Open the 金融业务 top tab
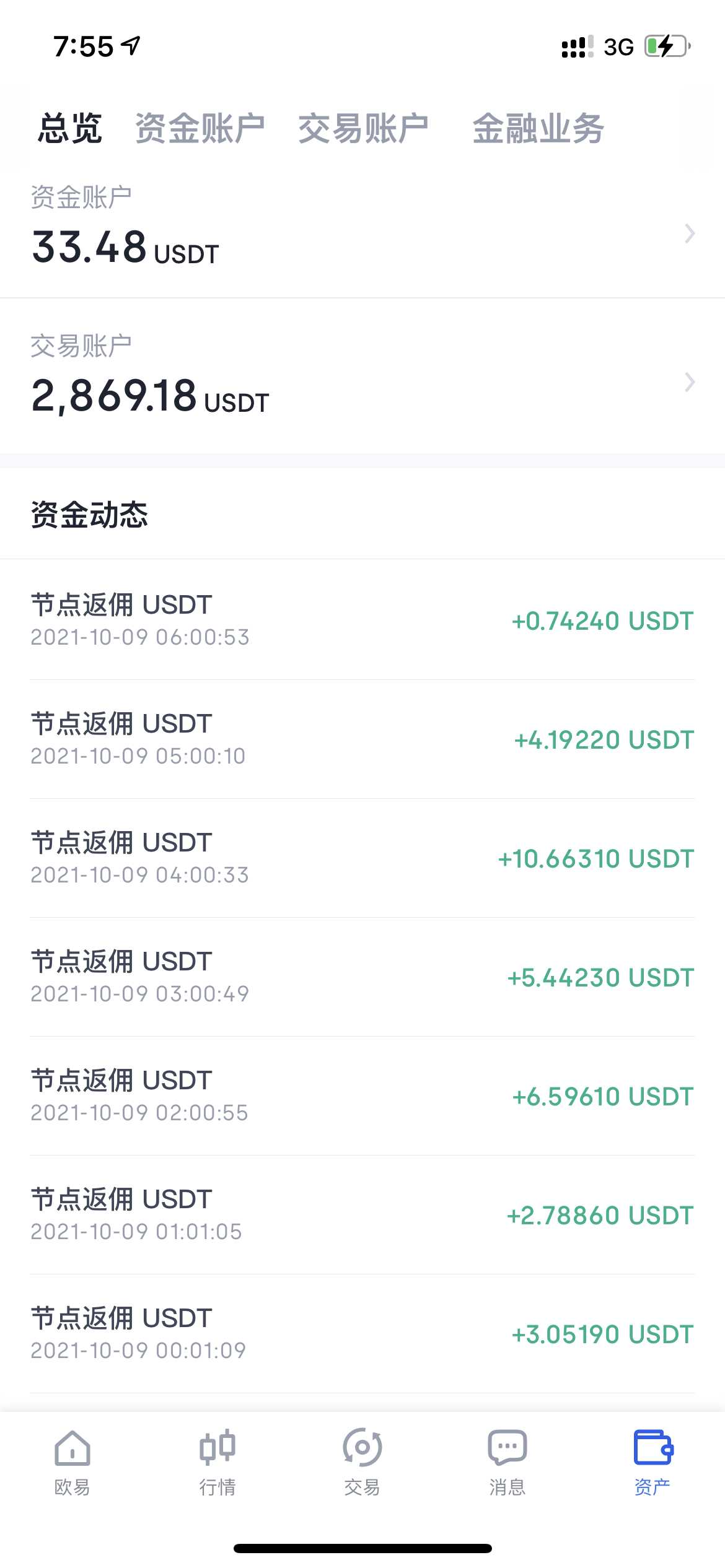Image resolution: width=725 pixels, height=1568 pixels. click(538, 129)
